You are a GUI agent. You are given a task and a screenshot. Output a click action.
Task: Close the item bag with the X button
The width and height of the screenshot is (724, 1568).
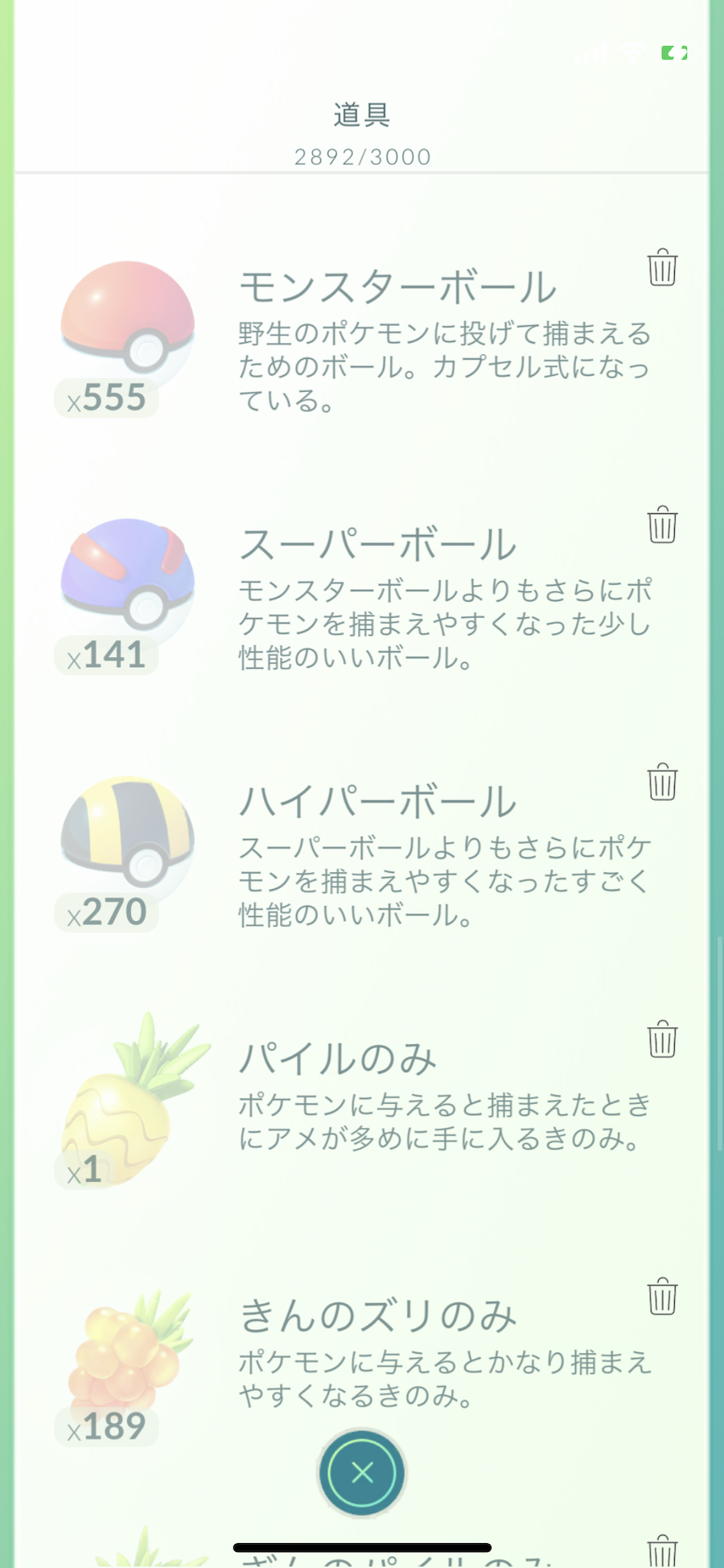362,1472
